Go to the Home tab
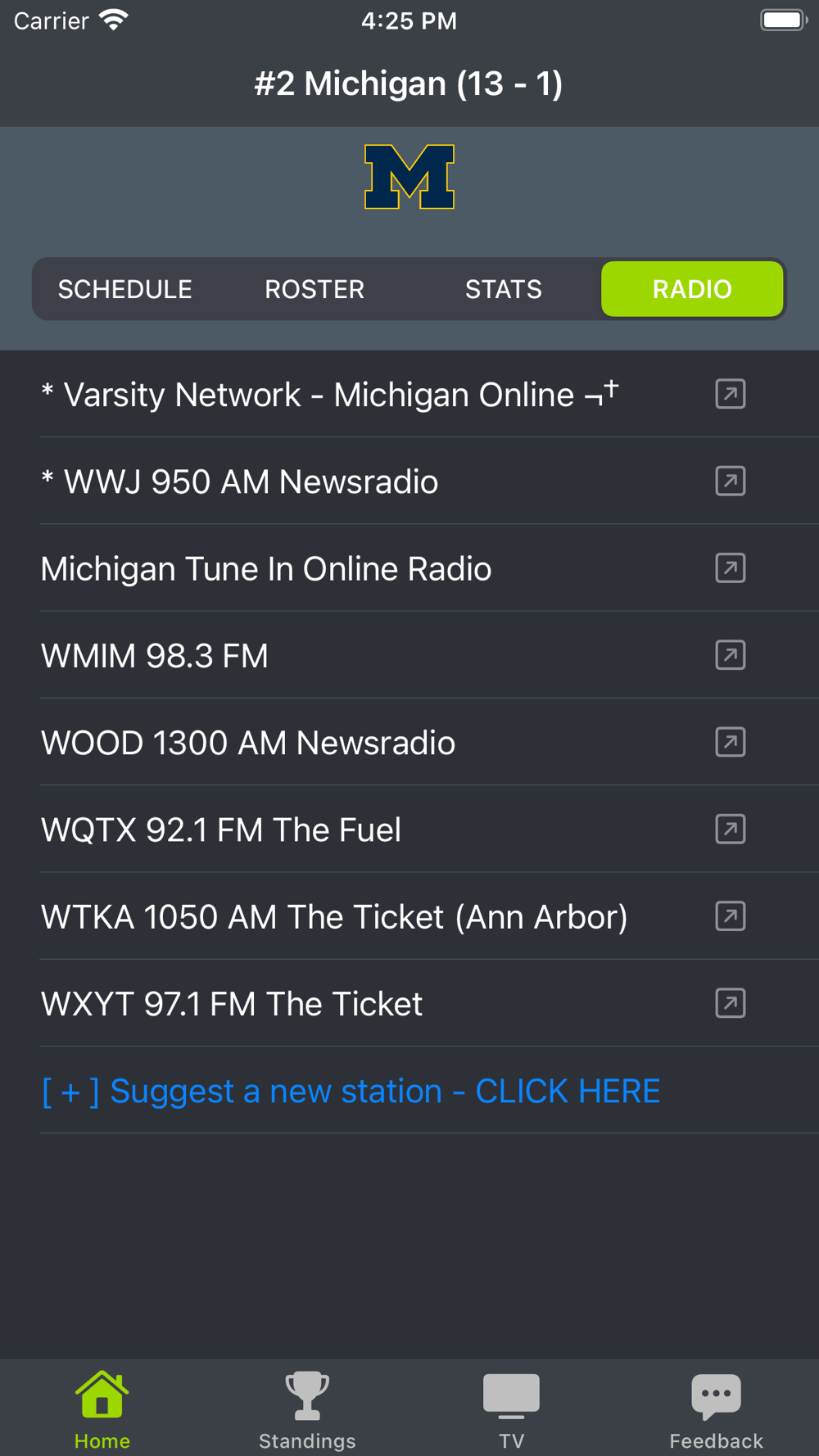The image size is (819, 1456). 102,1409
